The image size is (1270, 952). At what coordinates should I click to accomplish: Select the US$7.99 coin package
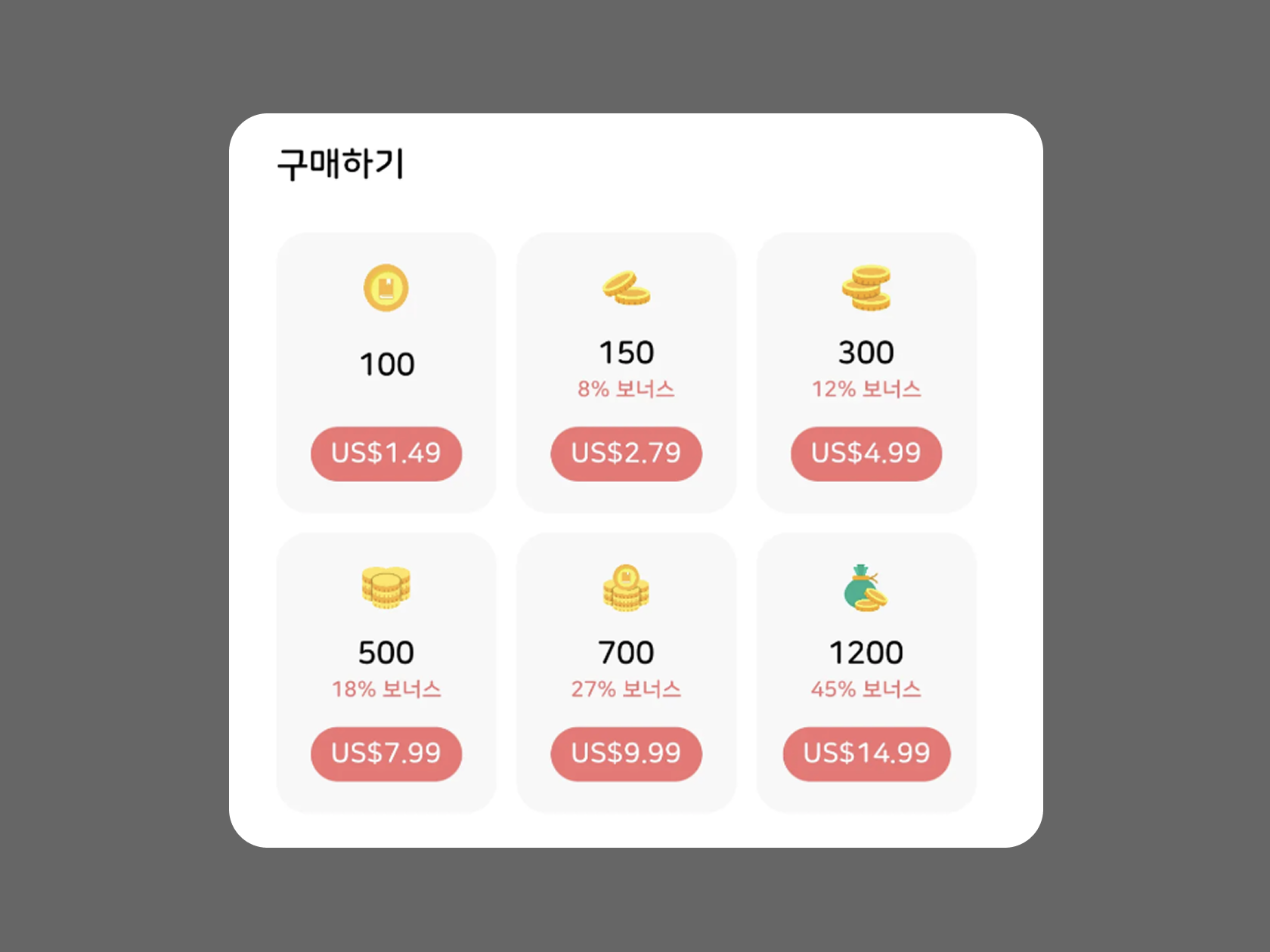(386, 753)
